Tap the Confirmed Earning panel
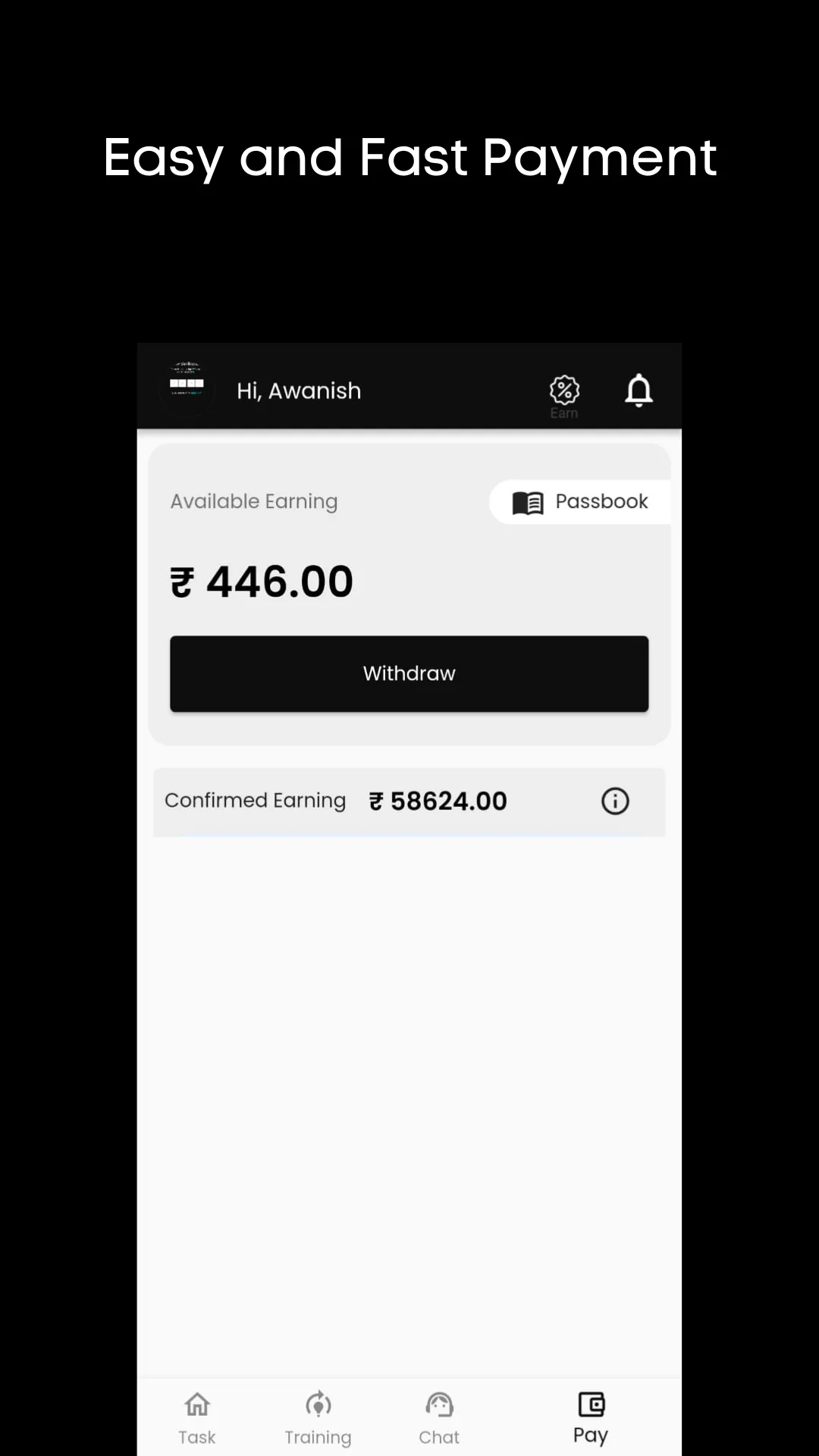 (x=409, y=802)
